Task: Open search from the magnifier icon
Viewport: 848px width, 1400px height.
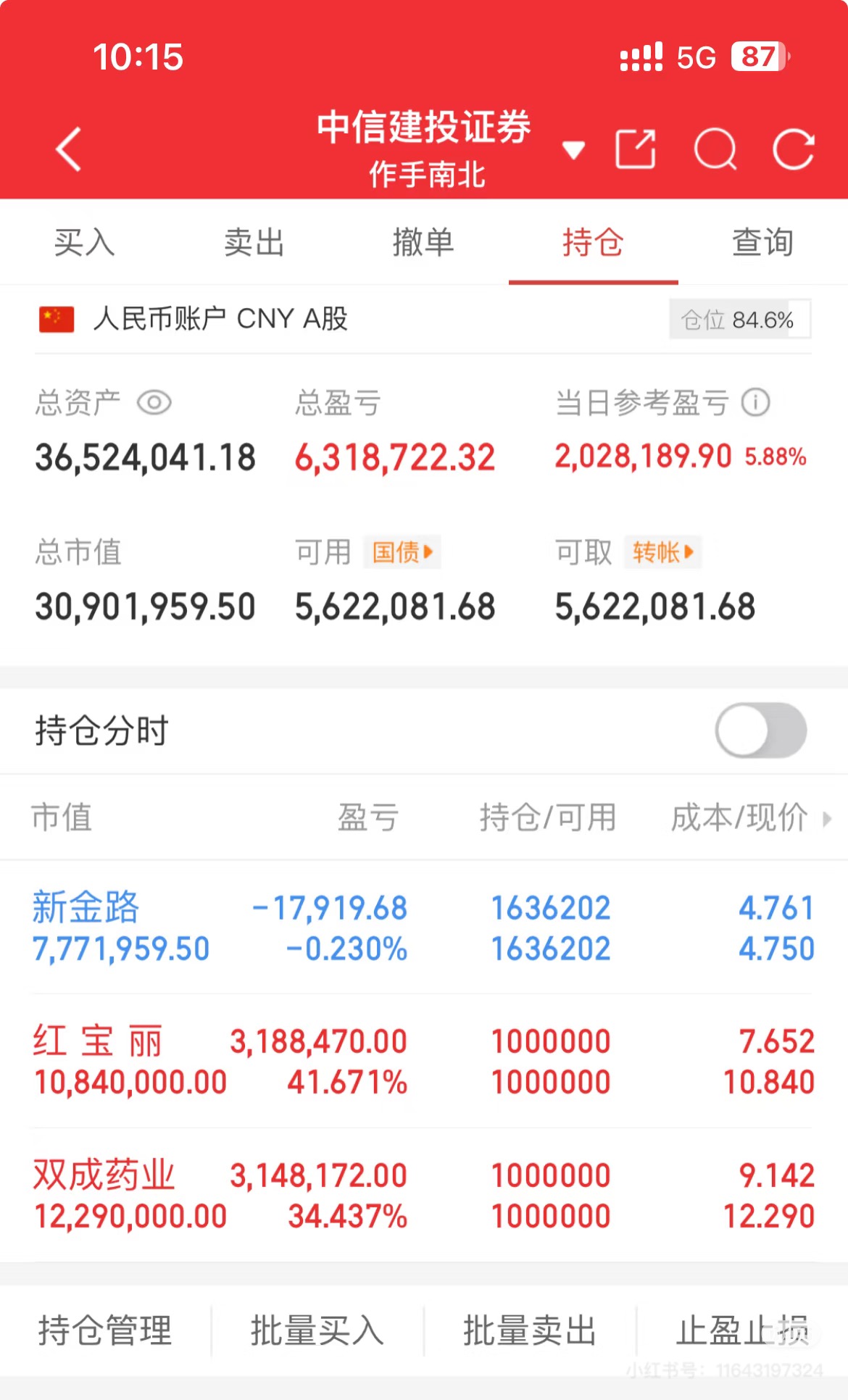Action: (715, 149)
